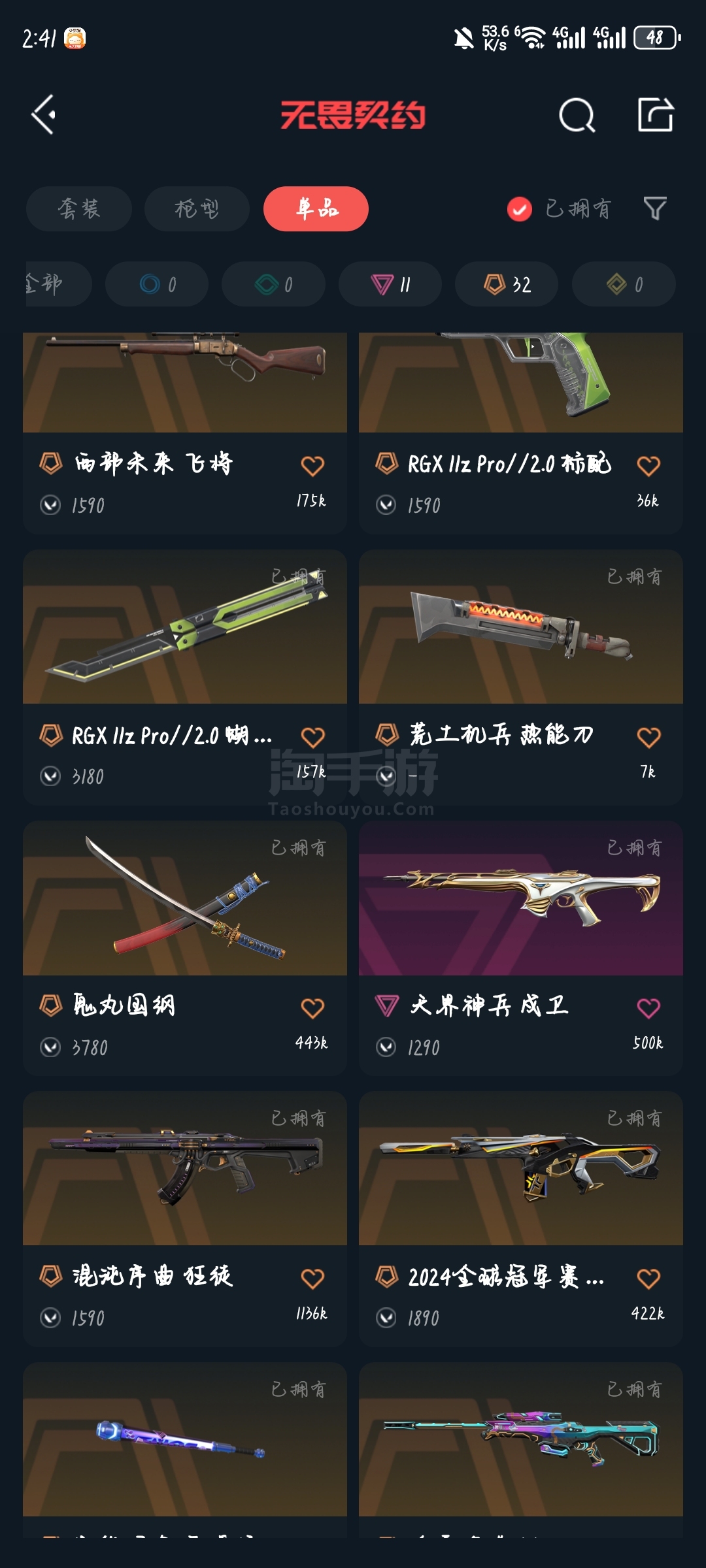This screenshot has width=706, height=1568.
Task: Open the RGX 11z Pro//2.0 蝴蝶刀 card
Action: [185, 653]
